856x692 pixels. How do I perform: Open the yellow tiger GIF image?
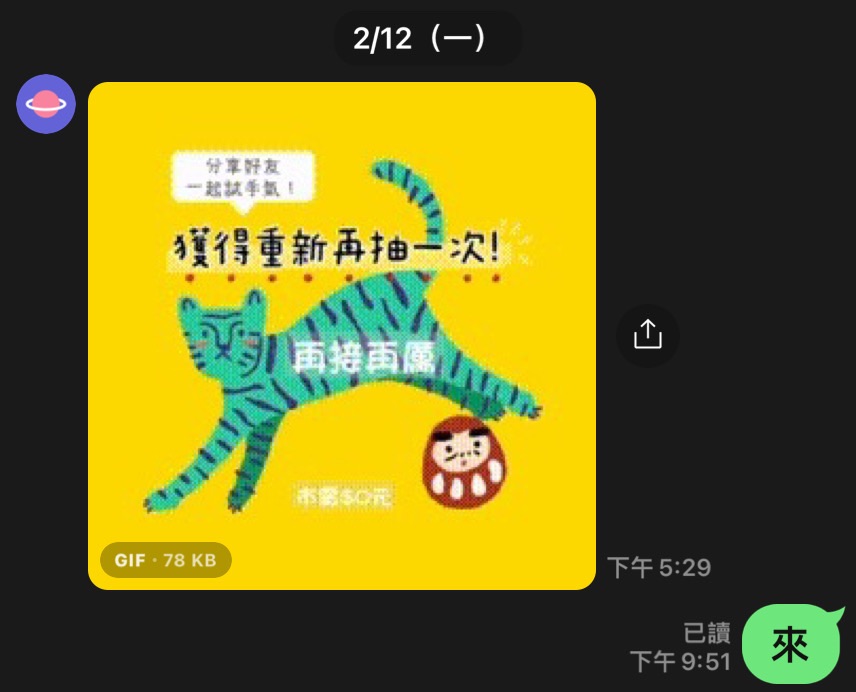tap(342, 336)
